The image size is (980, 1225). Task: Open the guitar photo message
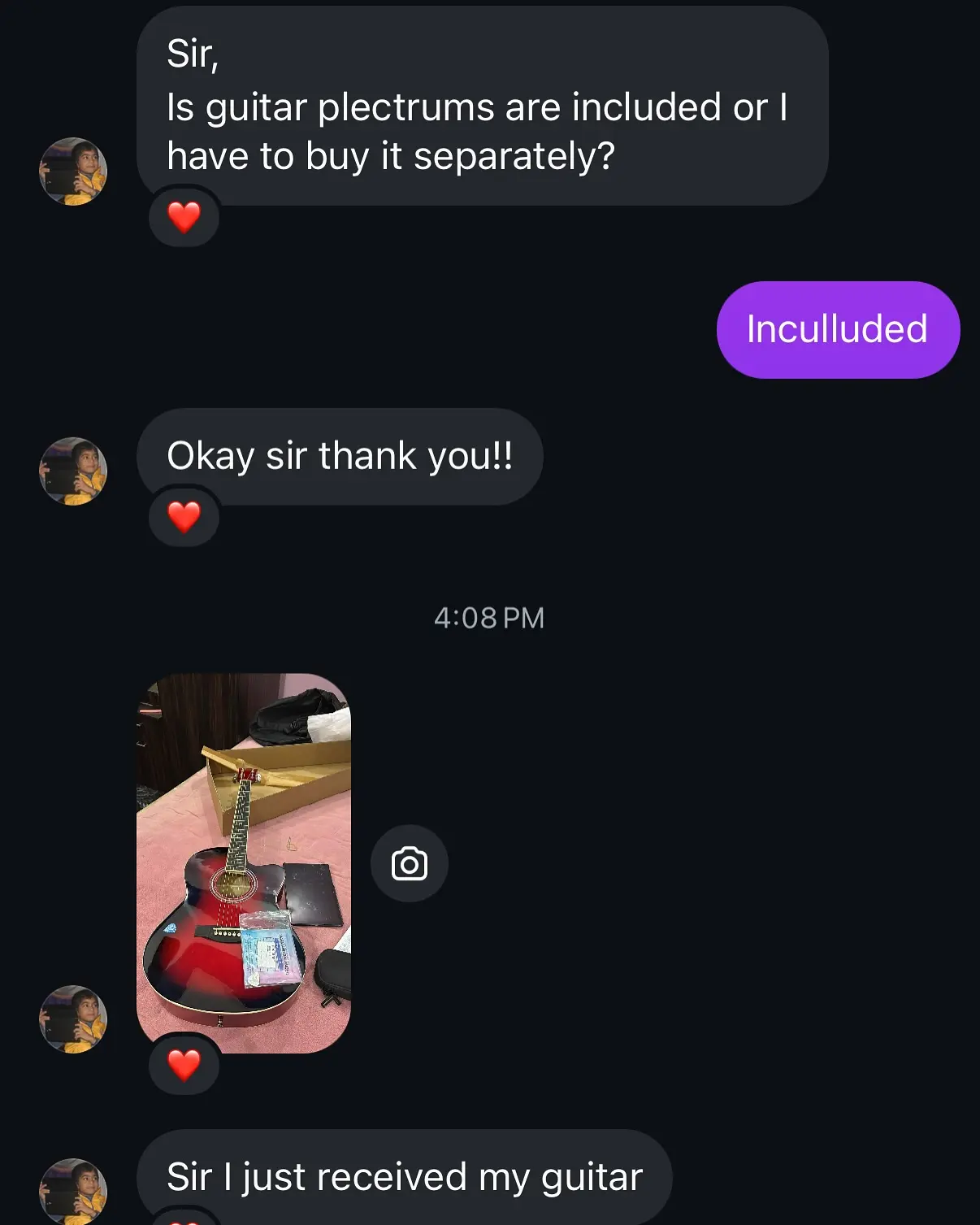[x=243, y=862]
